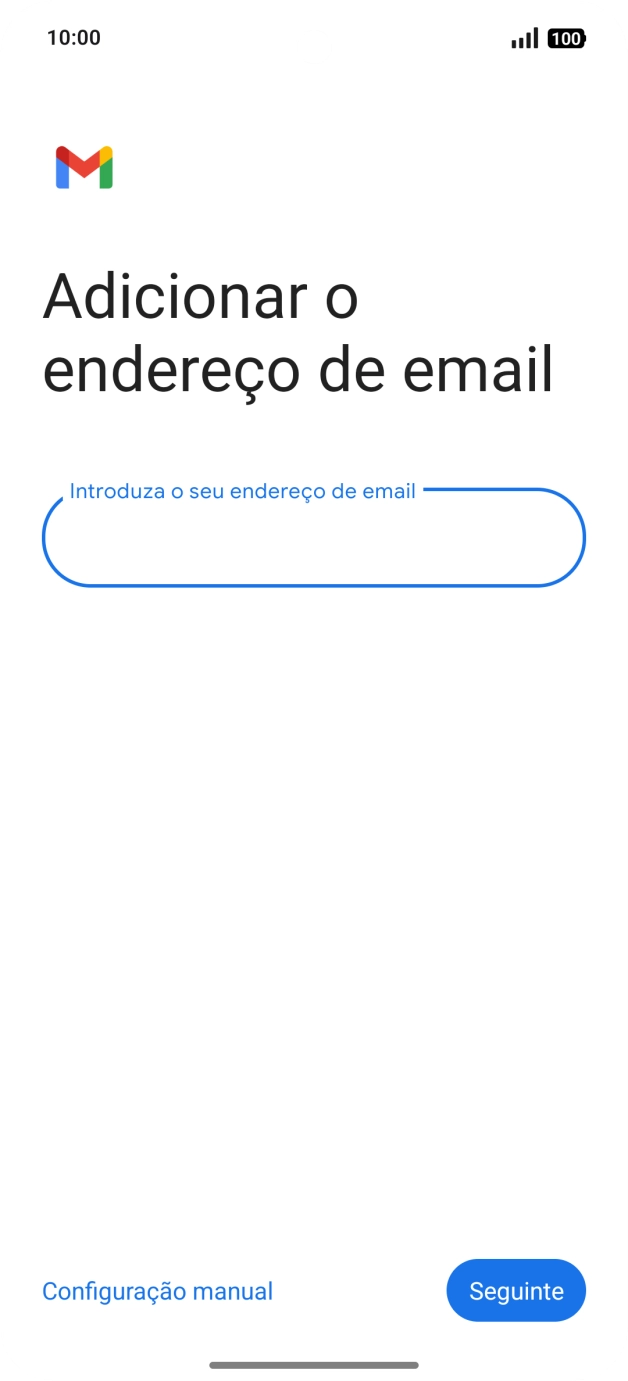Open Configuração manual setup
The height and width of the screenshot is (1381, 628).
(x=157, y=1291)
